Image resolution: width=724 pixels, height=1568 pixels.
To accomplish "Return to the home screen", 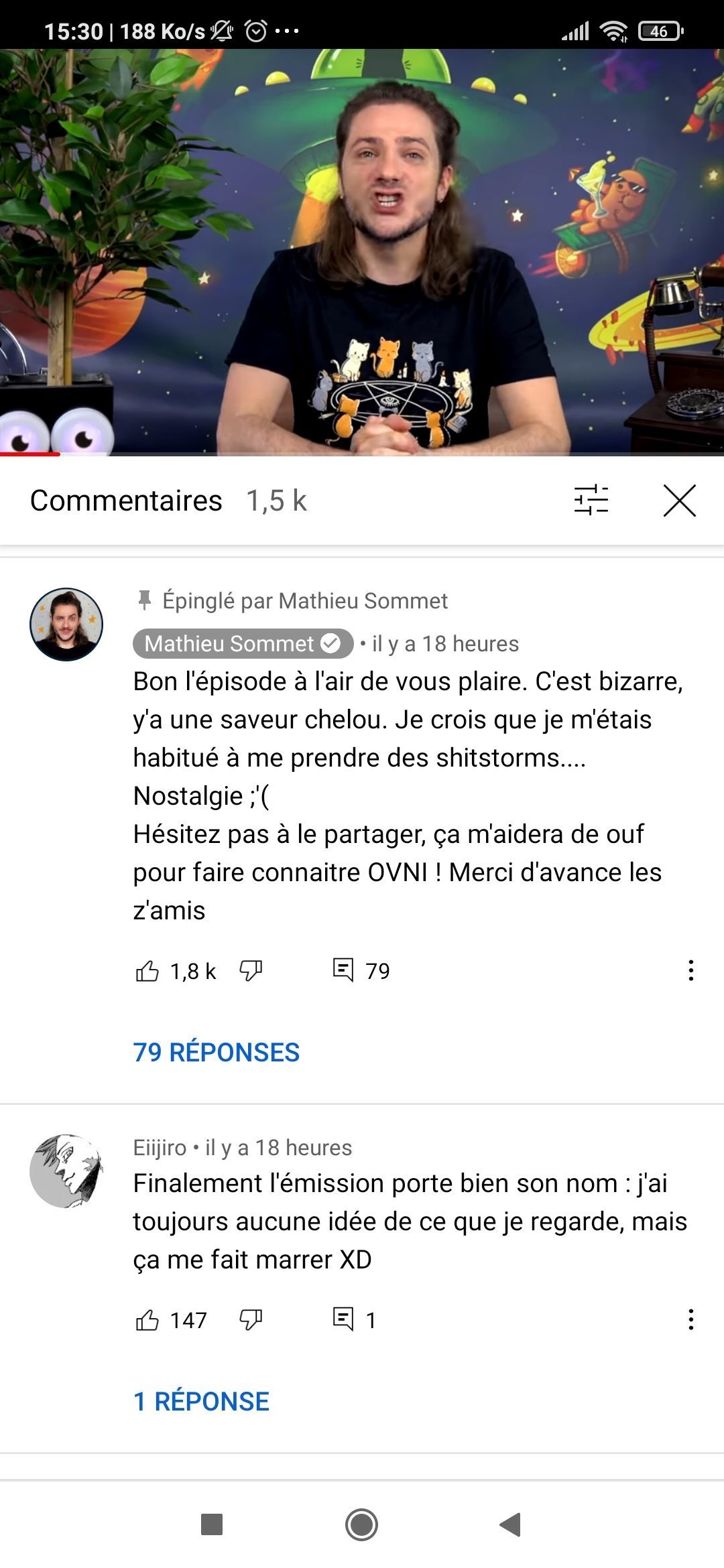I will tap(362, 1524).
